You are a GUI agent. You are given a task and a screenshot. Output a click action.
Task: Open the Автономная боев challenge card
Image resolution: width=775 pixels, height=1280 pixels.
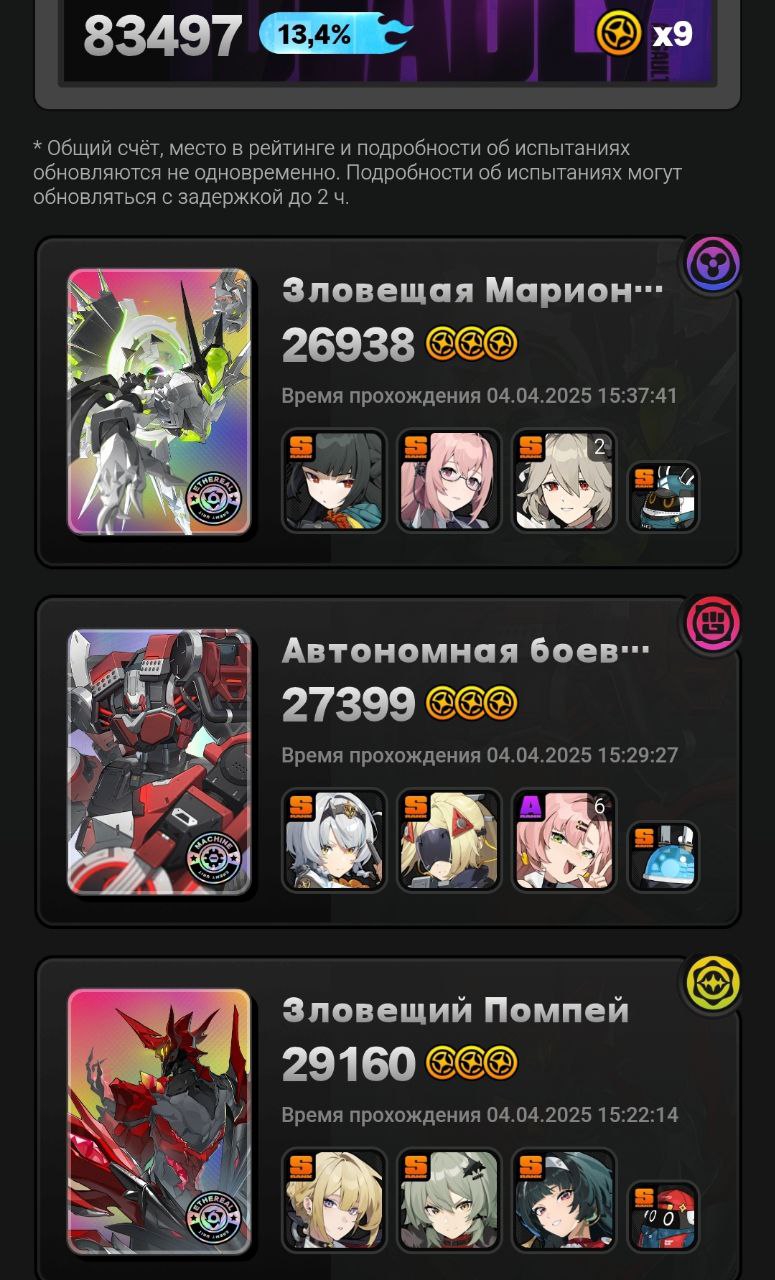click(x=388, y=762)
